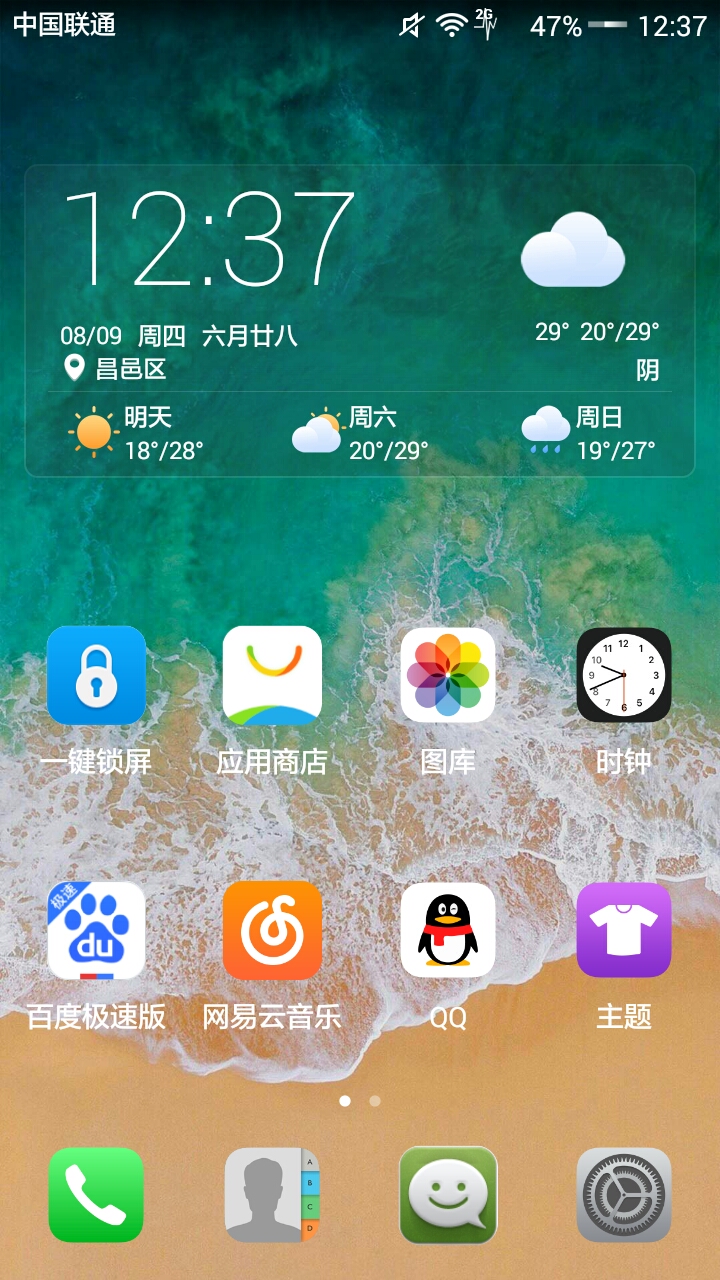
Task: Open Settings from the dock
Action: (623, 1195)
